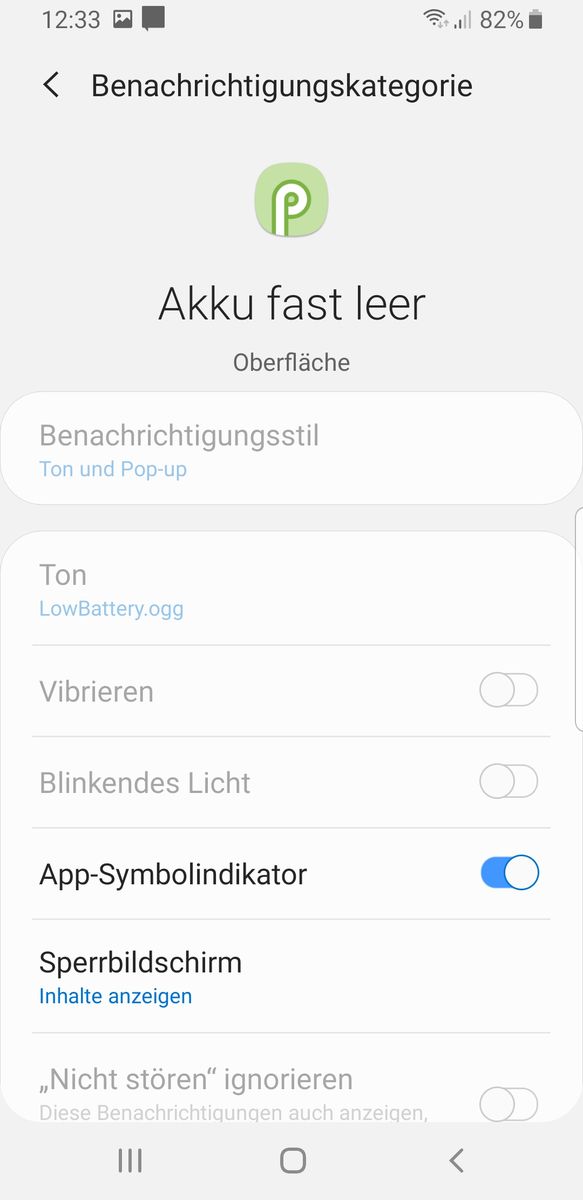Tap the system home button
The width and height of the screenshot is (583, 1200).
292,1160
